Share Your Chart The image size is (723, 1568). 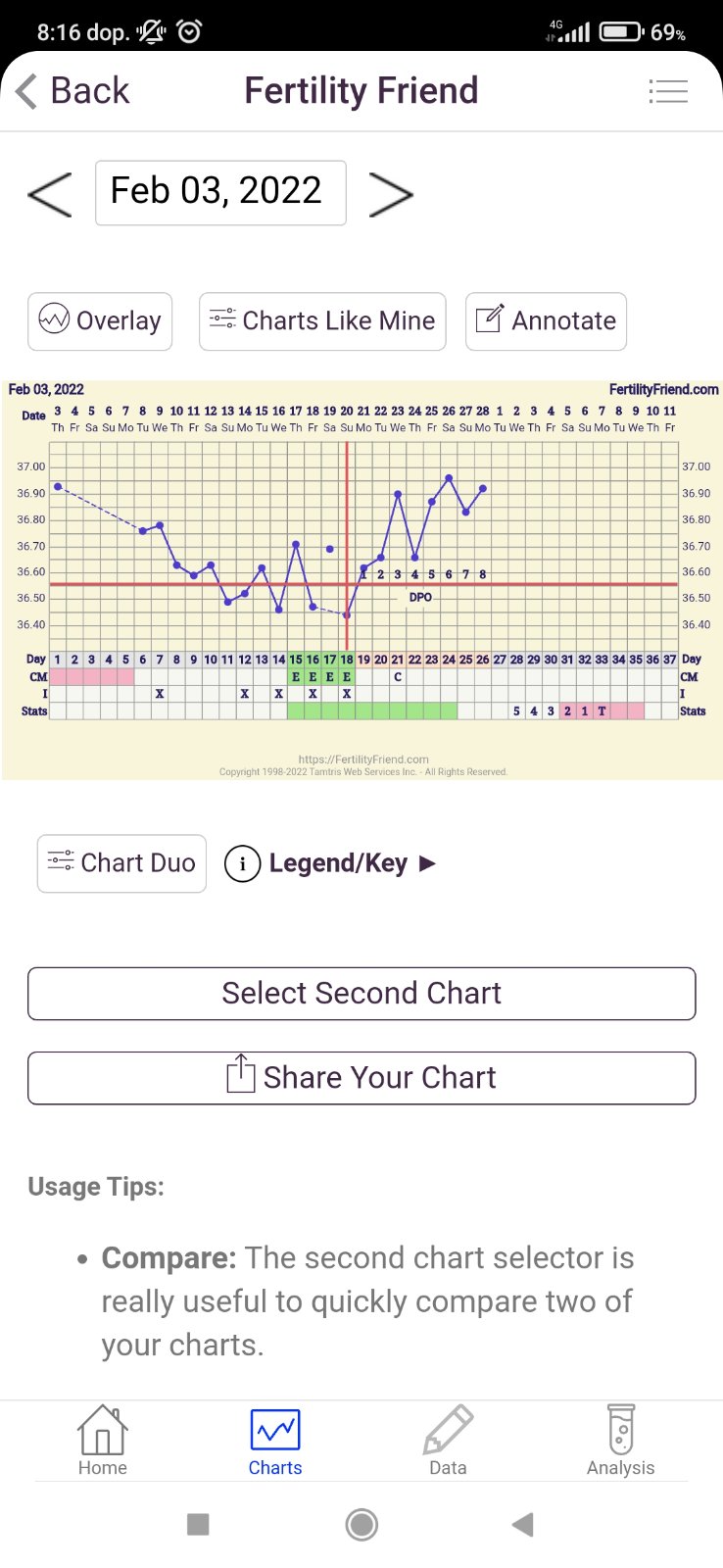coord(361,1078)
